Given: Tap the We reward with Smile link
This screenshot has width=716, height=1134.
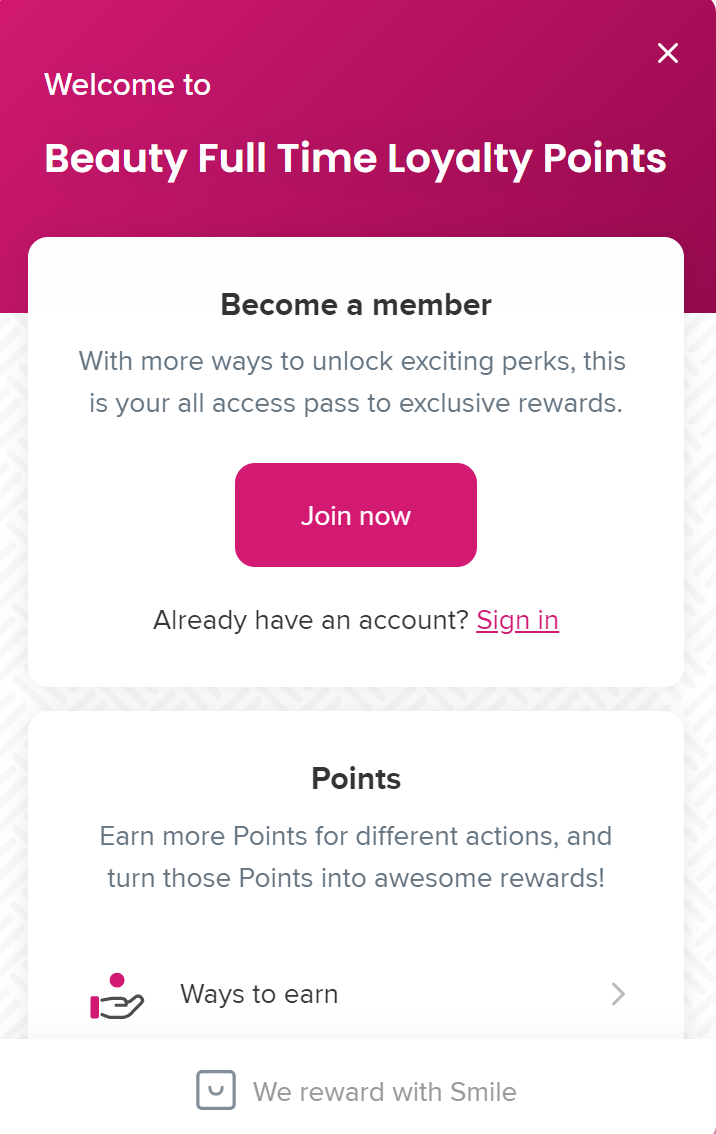Looking at the screenshot, I should click(357, 1091).
